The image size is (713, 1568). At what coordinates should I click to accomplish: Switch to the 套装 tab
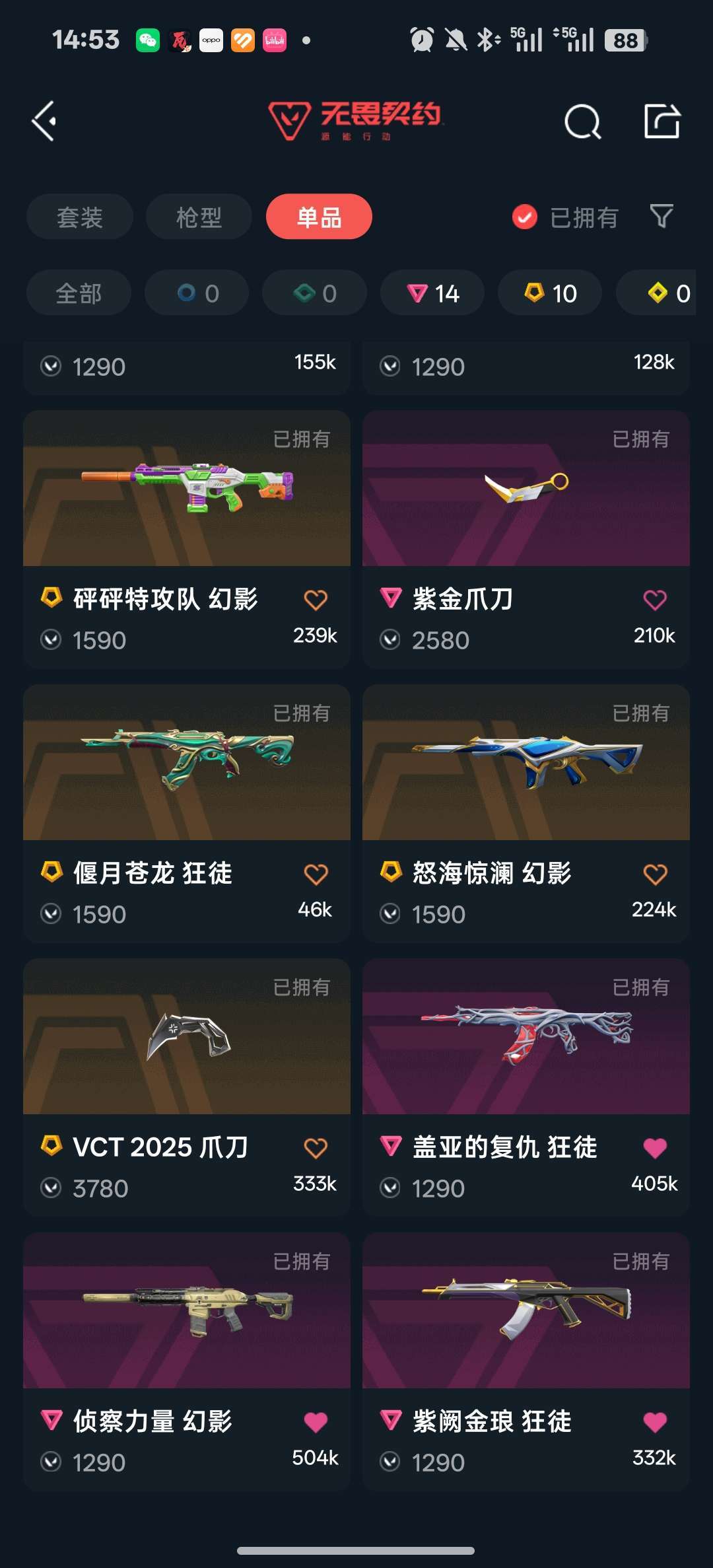coord(80,217)
